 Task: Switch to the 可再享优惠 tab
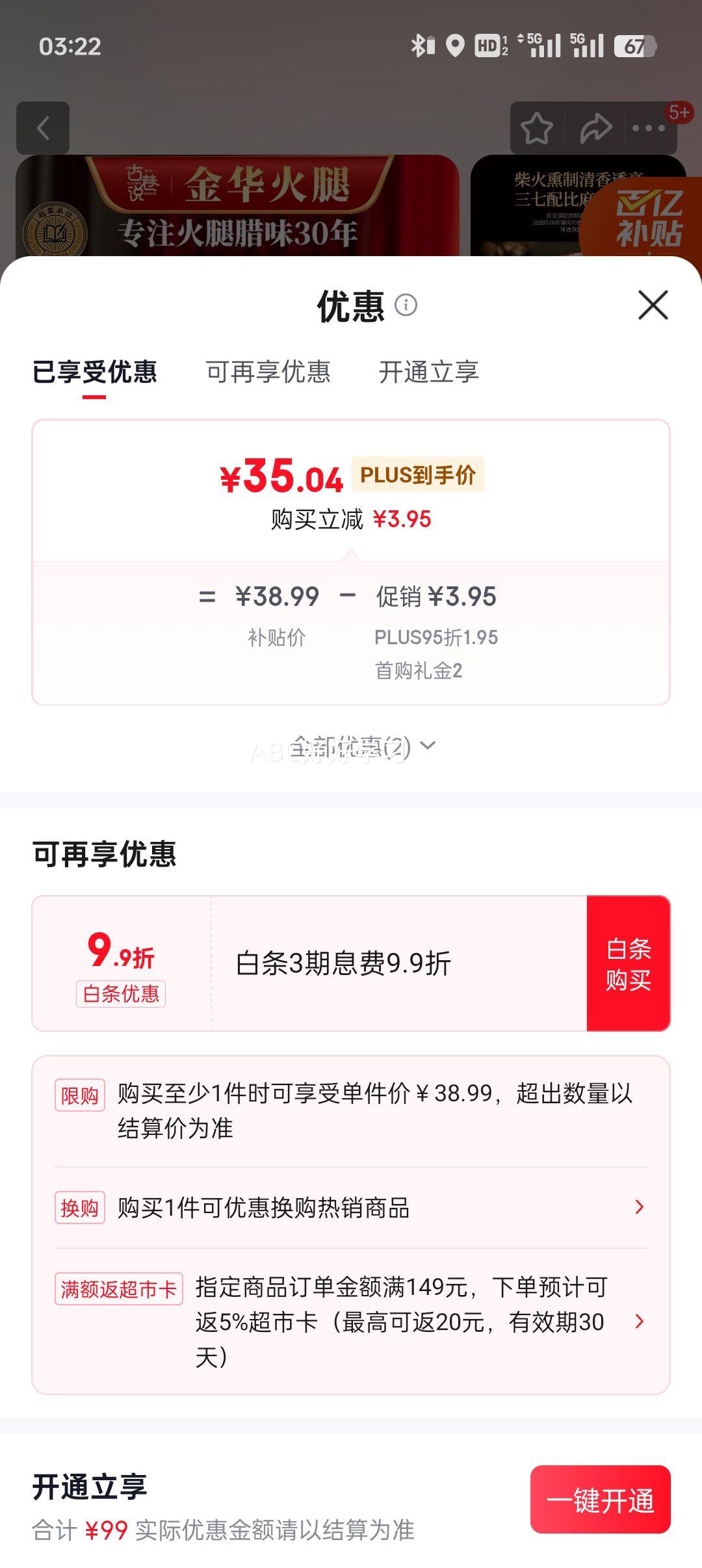tap(268, 372)
